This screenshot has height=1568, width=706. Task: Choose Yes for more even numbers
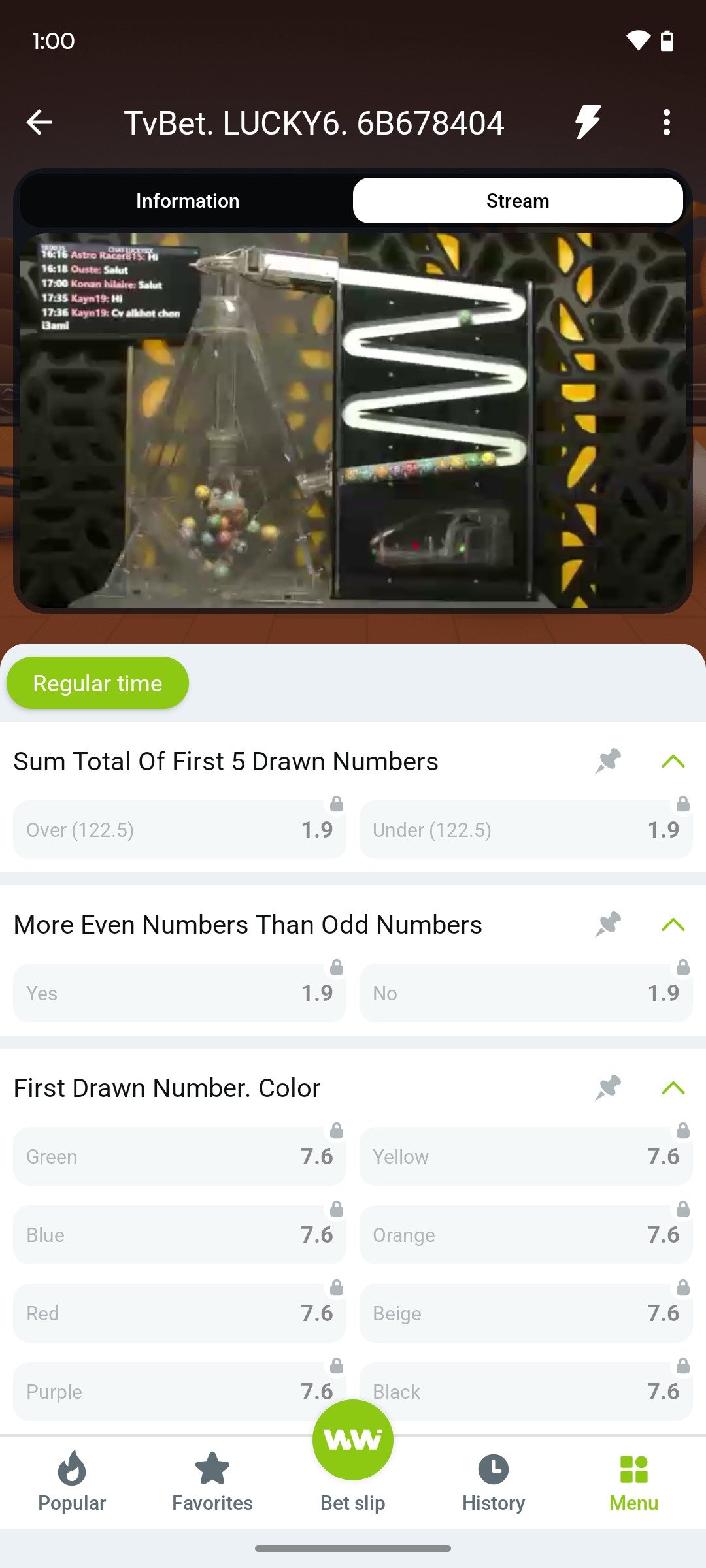click(x=179, y=993)
